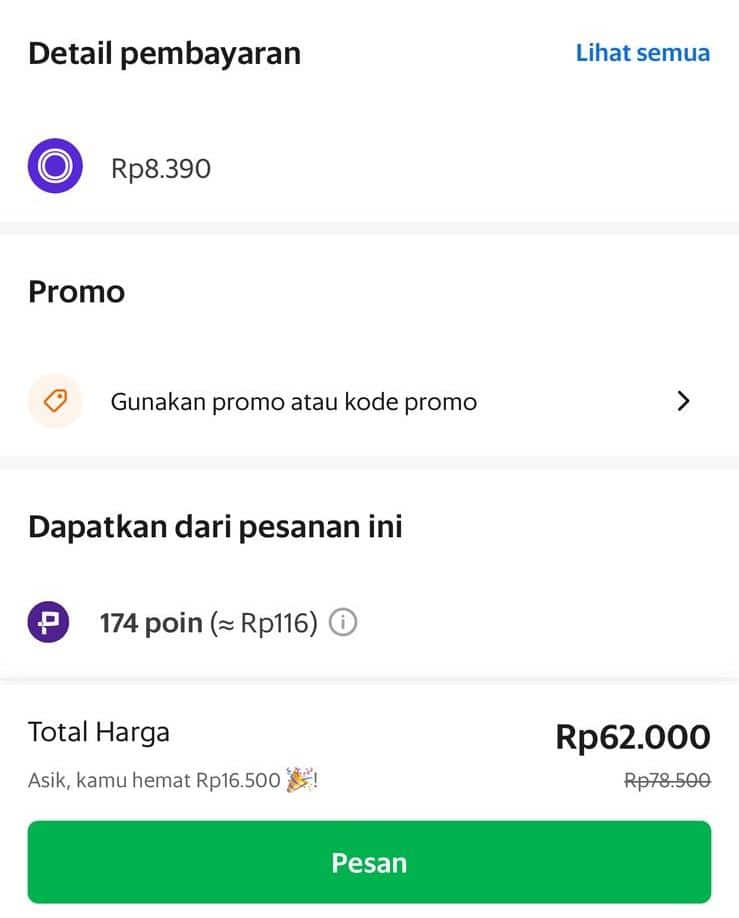Viewport: 739px width, 918px height.
Task: Open 'Gunakan promo atau kode promo' row
Action: click(292, 401)
